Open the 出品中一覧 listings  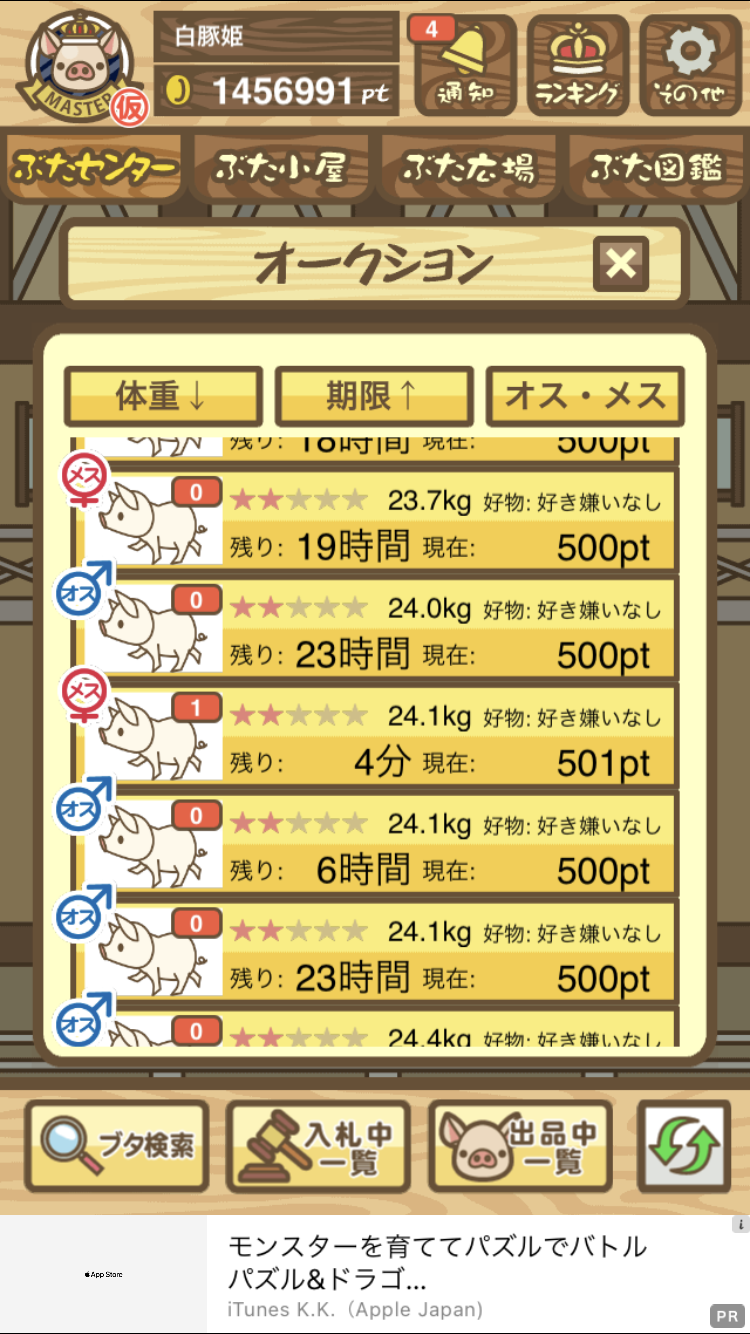(520, 1146)
